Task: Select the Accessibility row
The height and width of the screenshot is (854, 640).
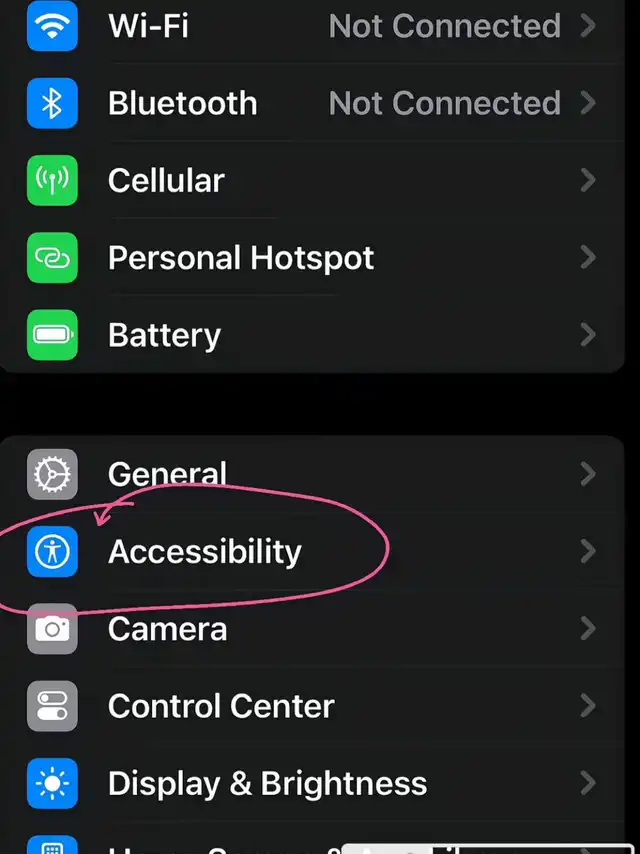Action: (x=300, y=551)
